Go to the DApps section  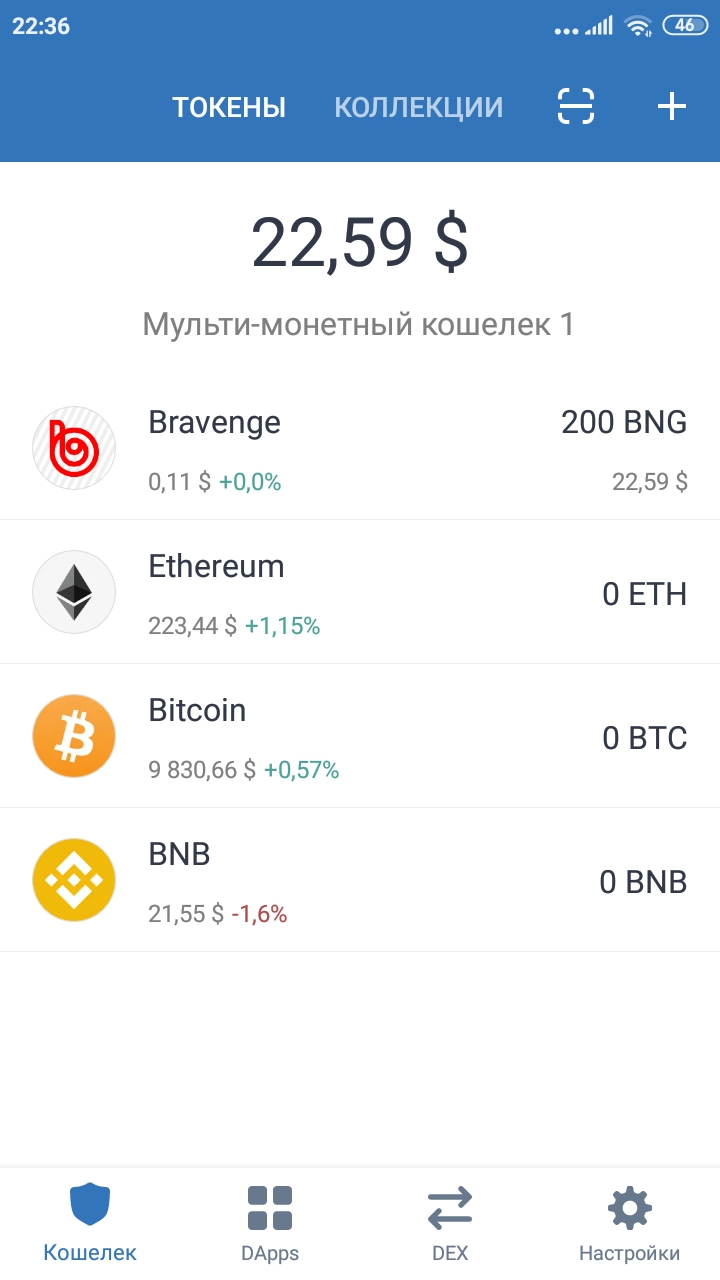270,1223
